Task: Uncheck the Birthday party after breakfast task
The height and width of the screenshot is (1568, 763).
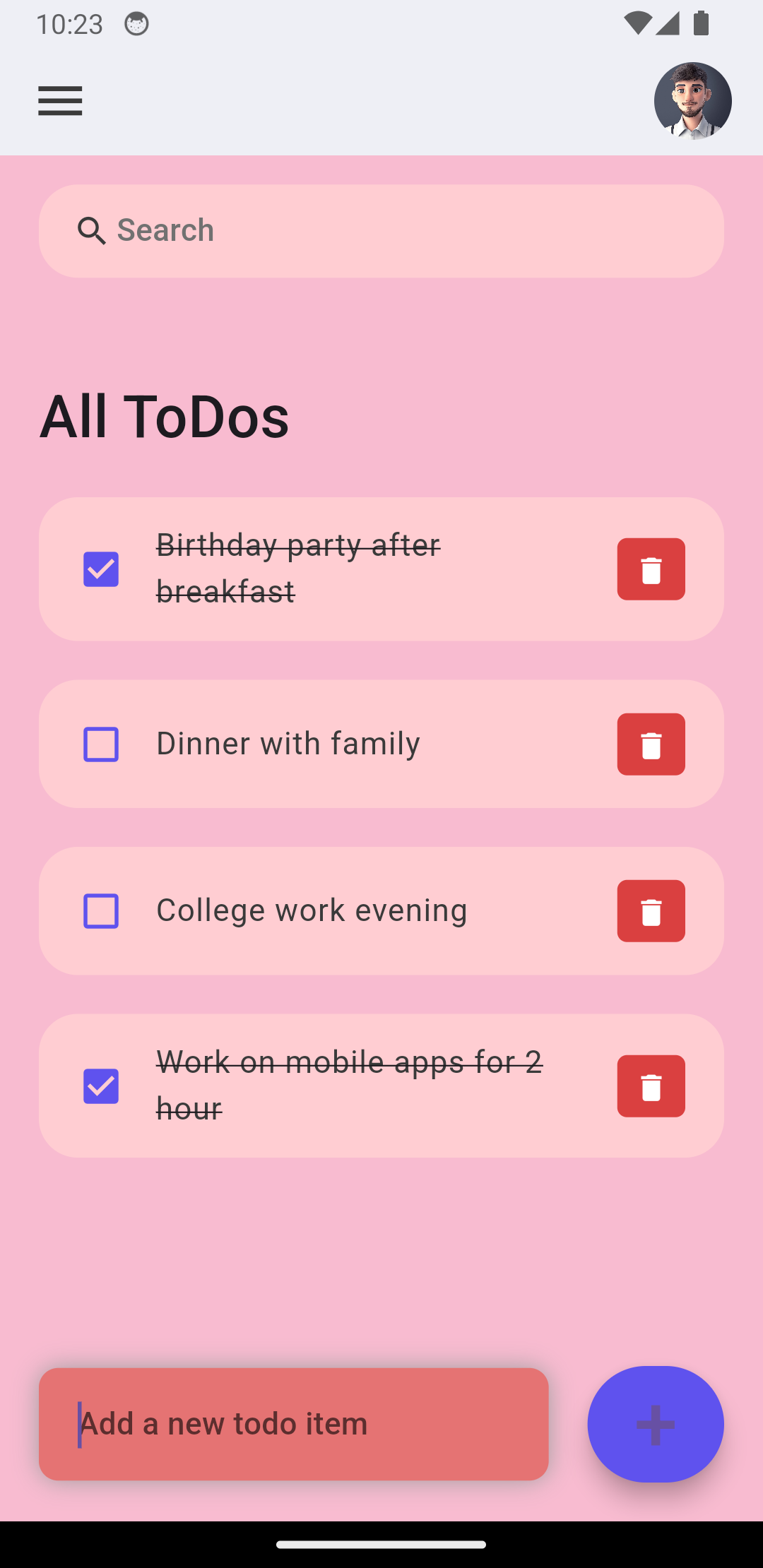Action: tap(100, 569)
